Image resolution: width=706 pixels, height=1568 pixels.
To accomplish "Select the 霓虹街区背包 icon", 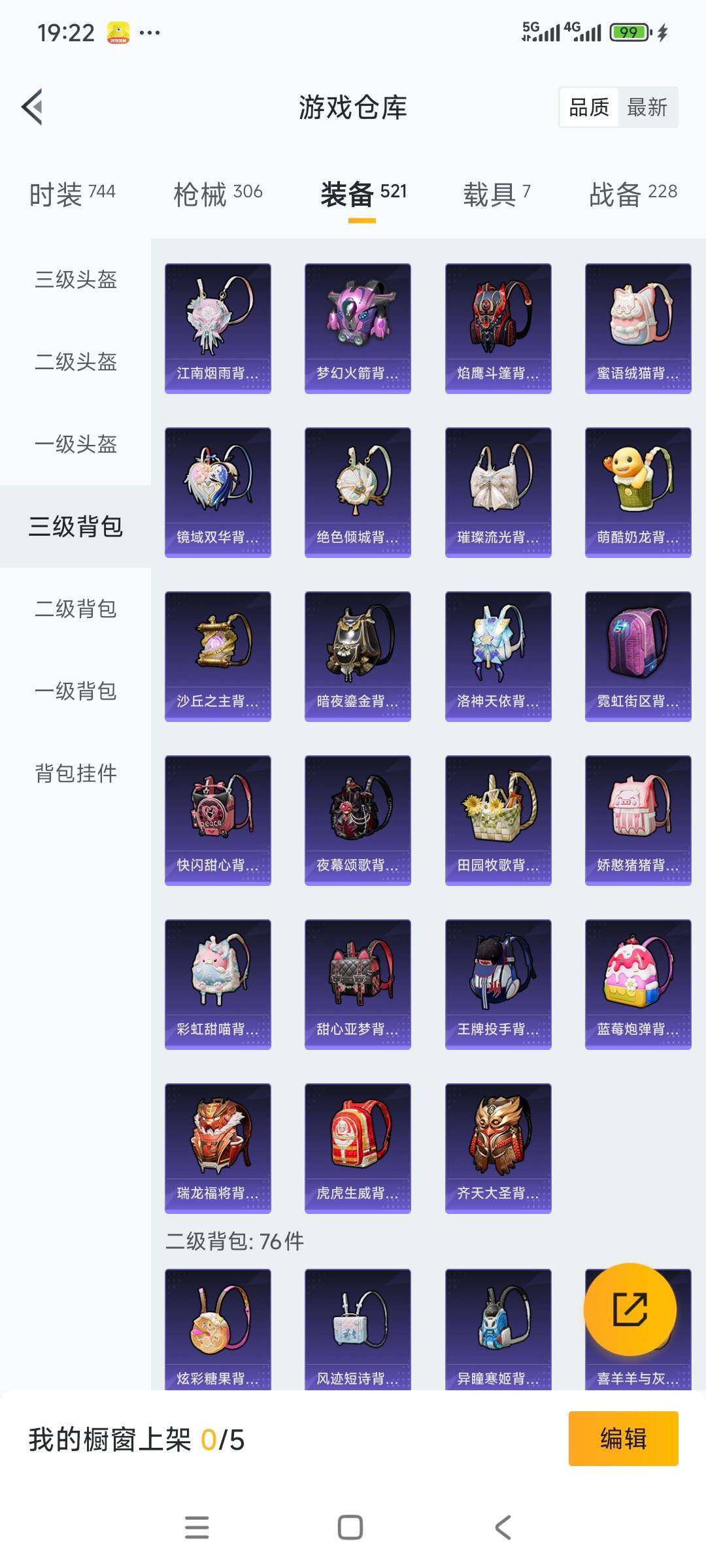I will pyautogui.click(x=637, y=657).
